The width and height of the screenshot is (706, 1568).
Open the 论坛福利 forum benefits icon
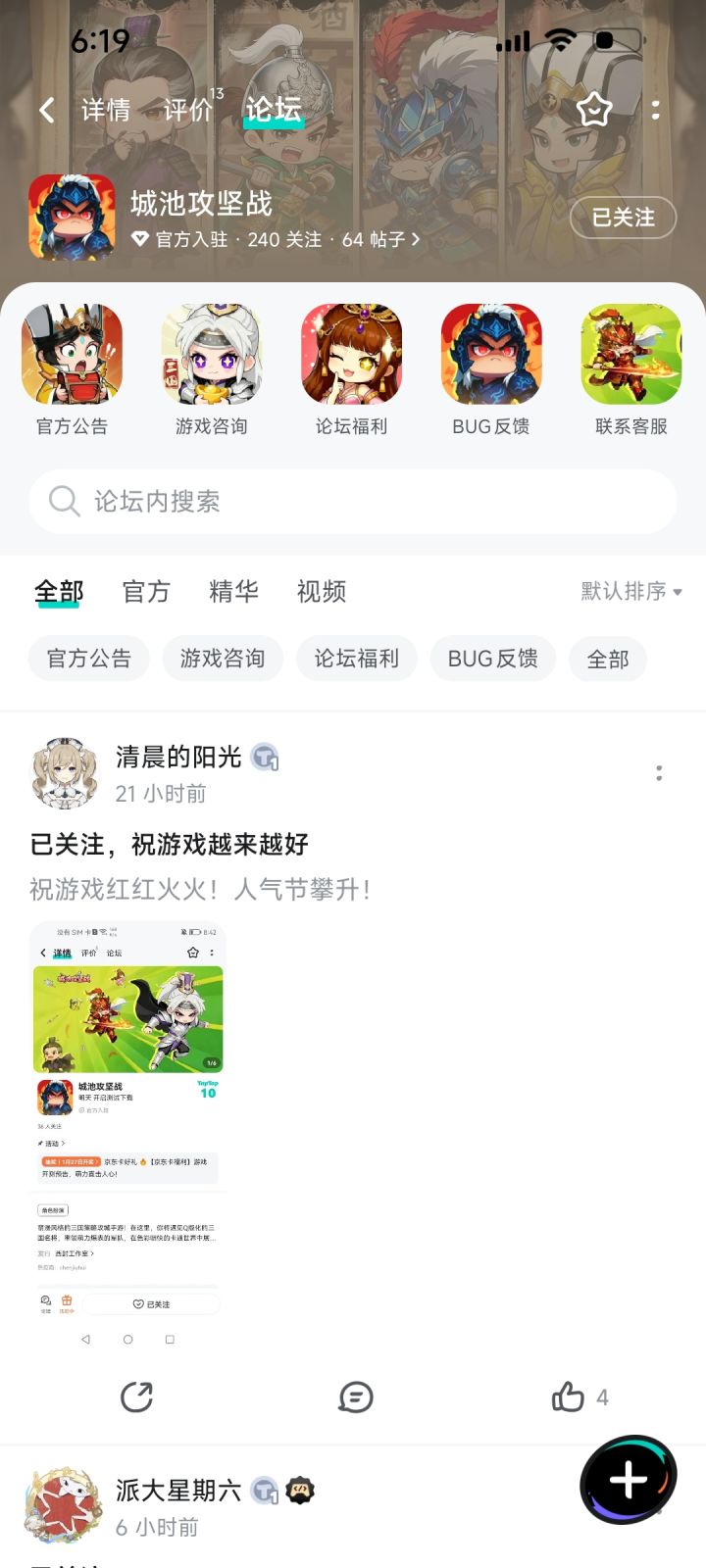tap(351, 354)
